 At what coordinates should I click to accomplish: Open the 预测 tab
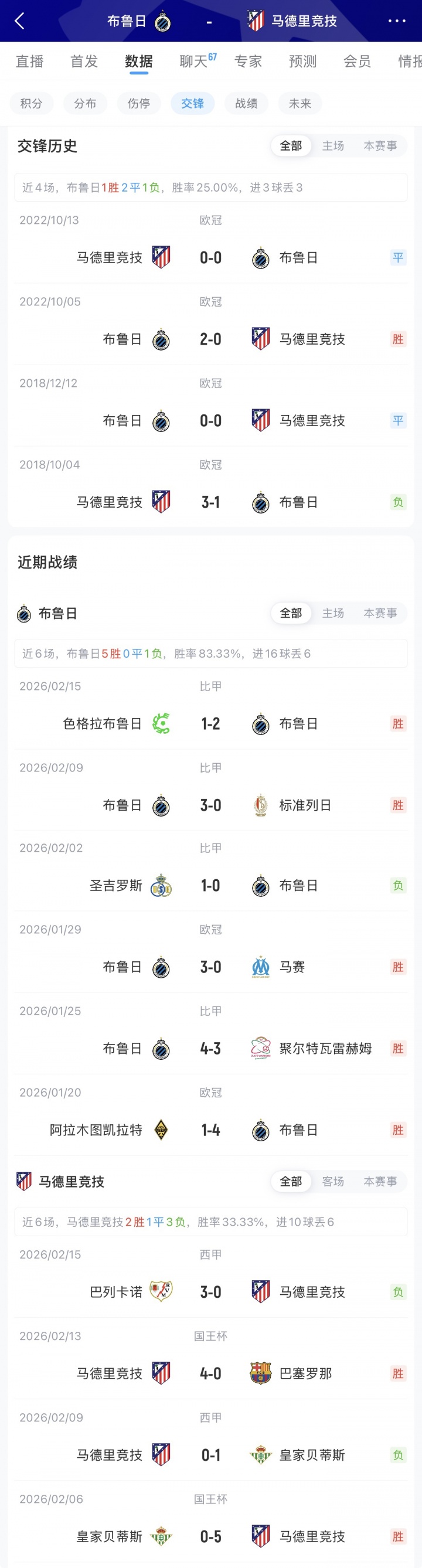(302, 62)
